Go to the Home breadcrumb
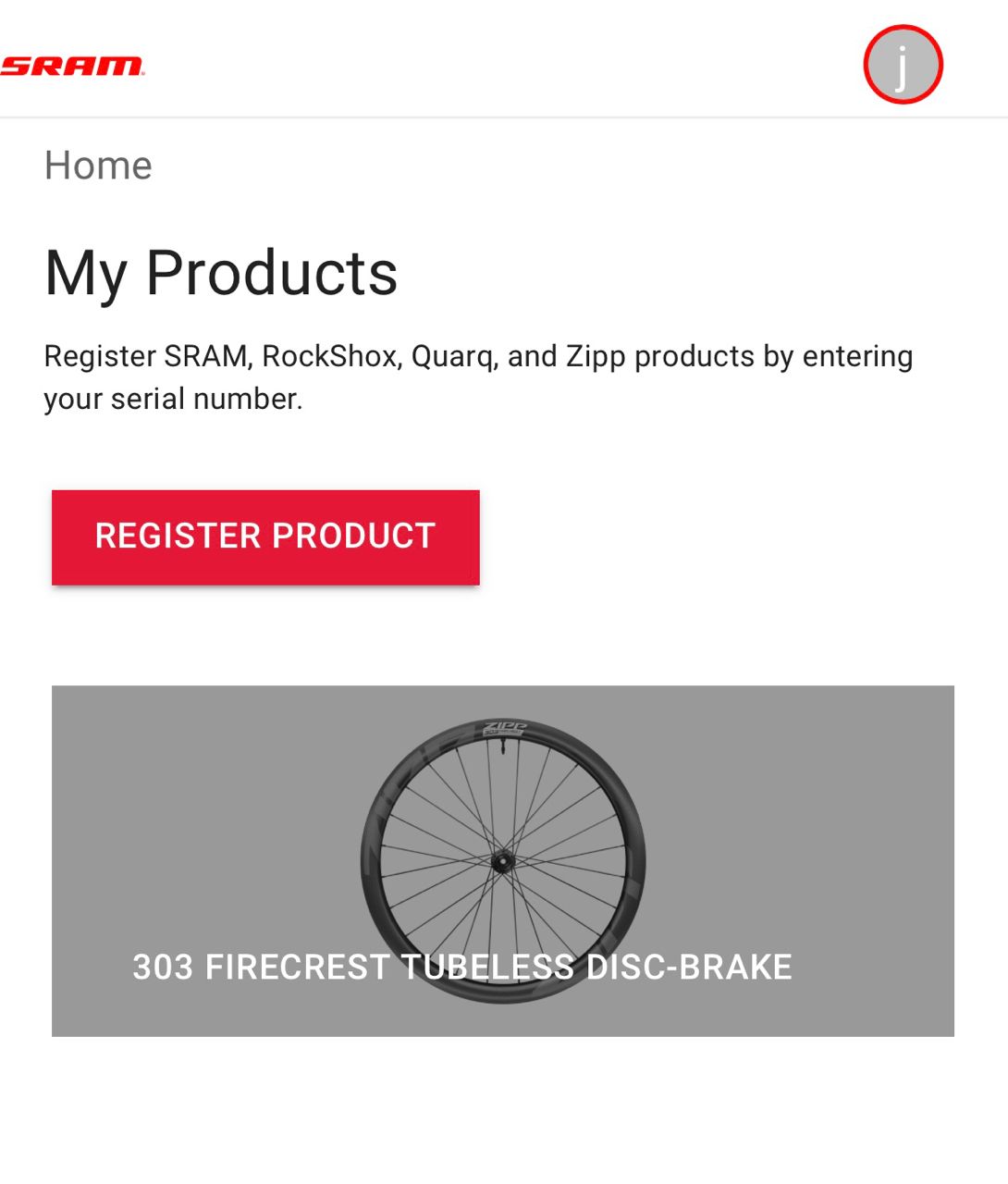This screenshot has height=1184, width=1008. (x=98, y=166)
